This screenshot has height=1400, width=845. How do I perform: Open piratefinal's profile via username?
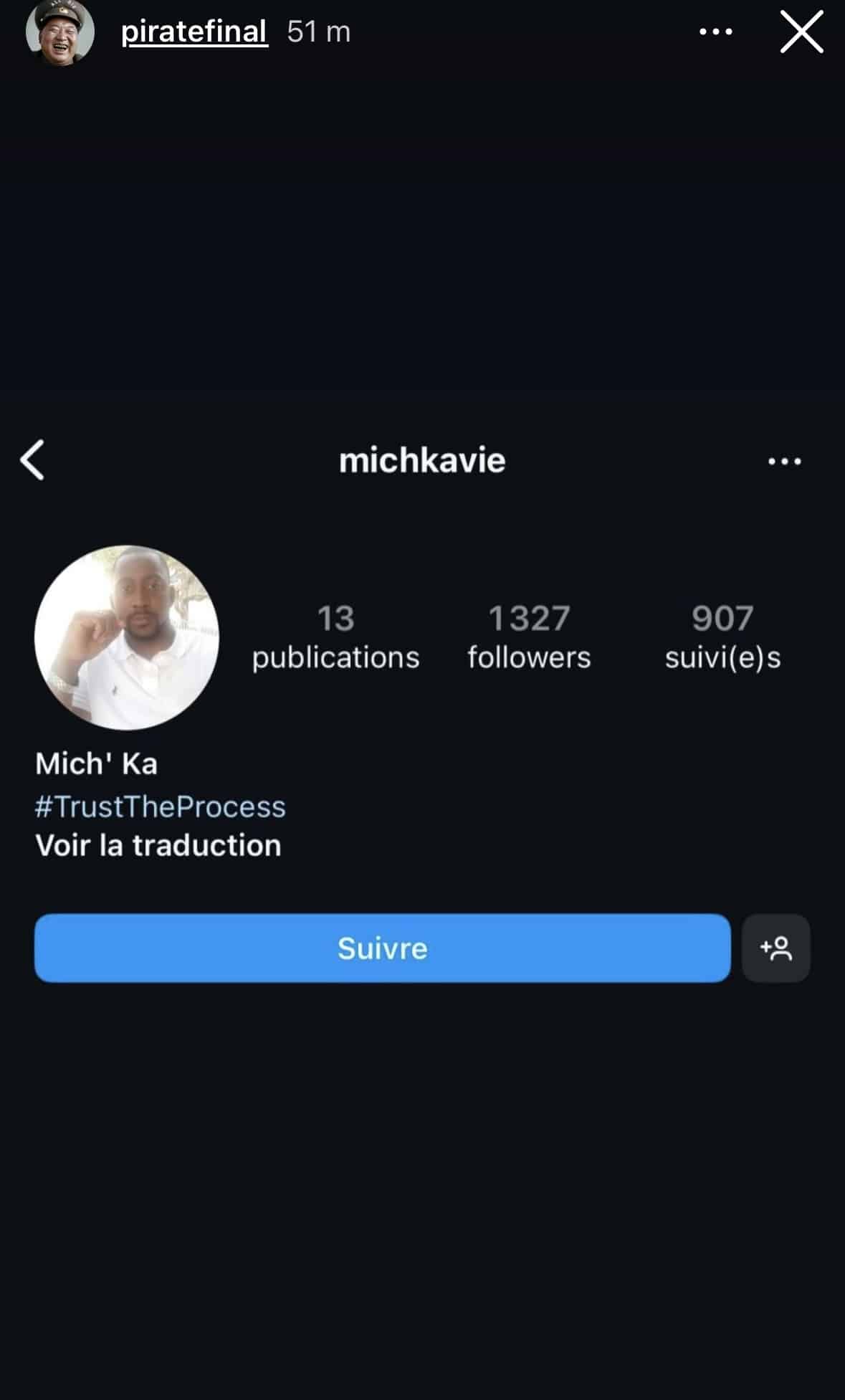pos(194,32)
